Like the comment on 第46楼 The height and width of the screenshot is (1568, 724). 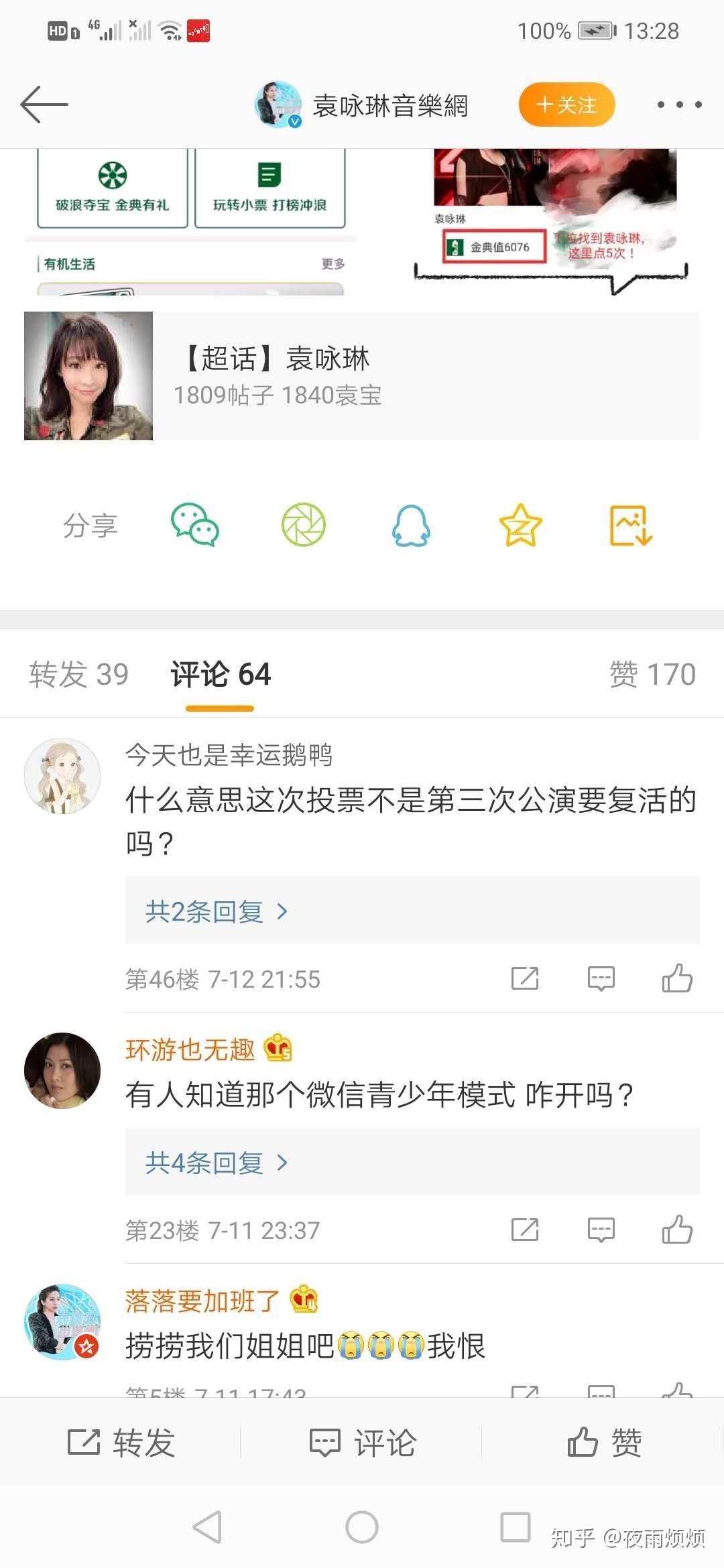[x=677, y=978]
